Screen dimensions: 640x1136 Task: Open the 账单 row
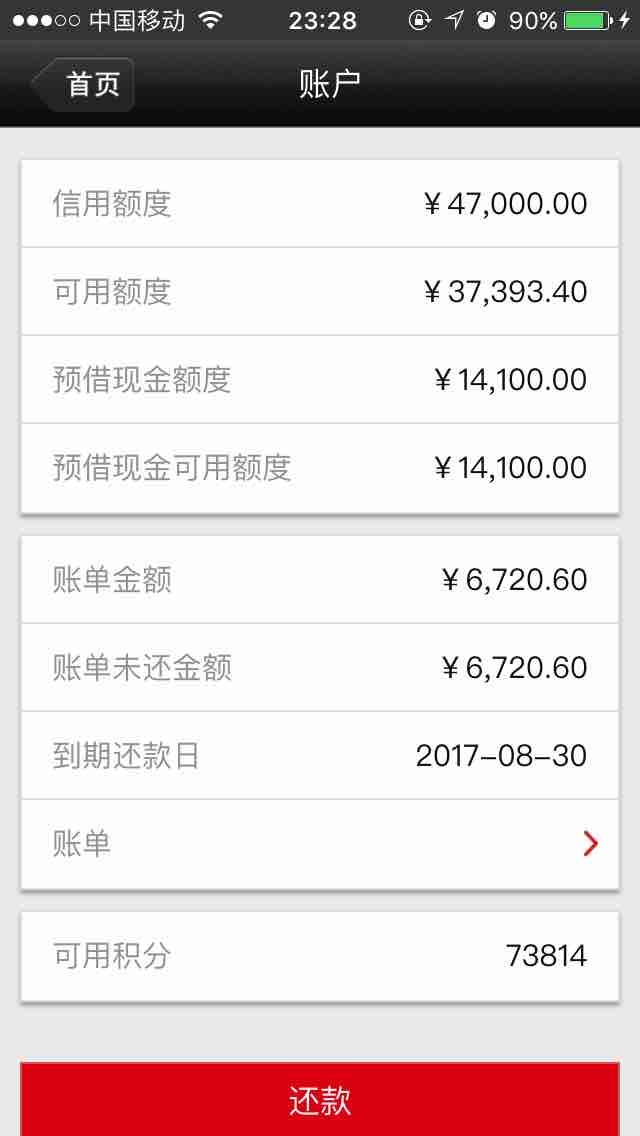pos(320,844)
